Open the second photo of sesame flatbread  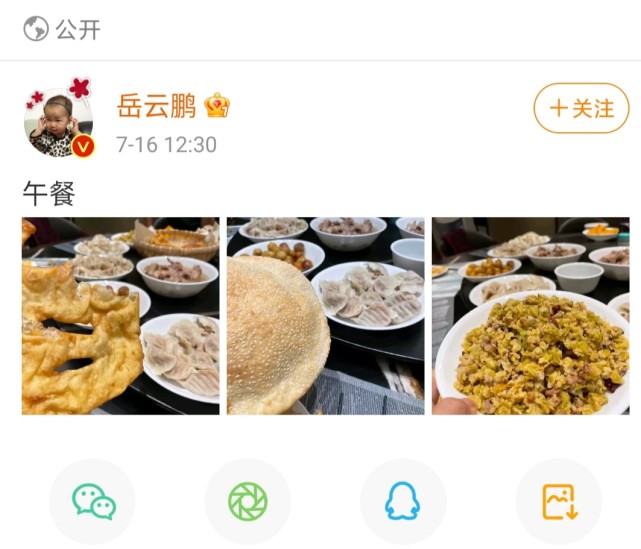pos(325,316)
